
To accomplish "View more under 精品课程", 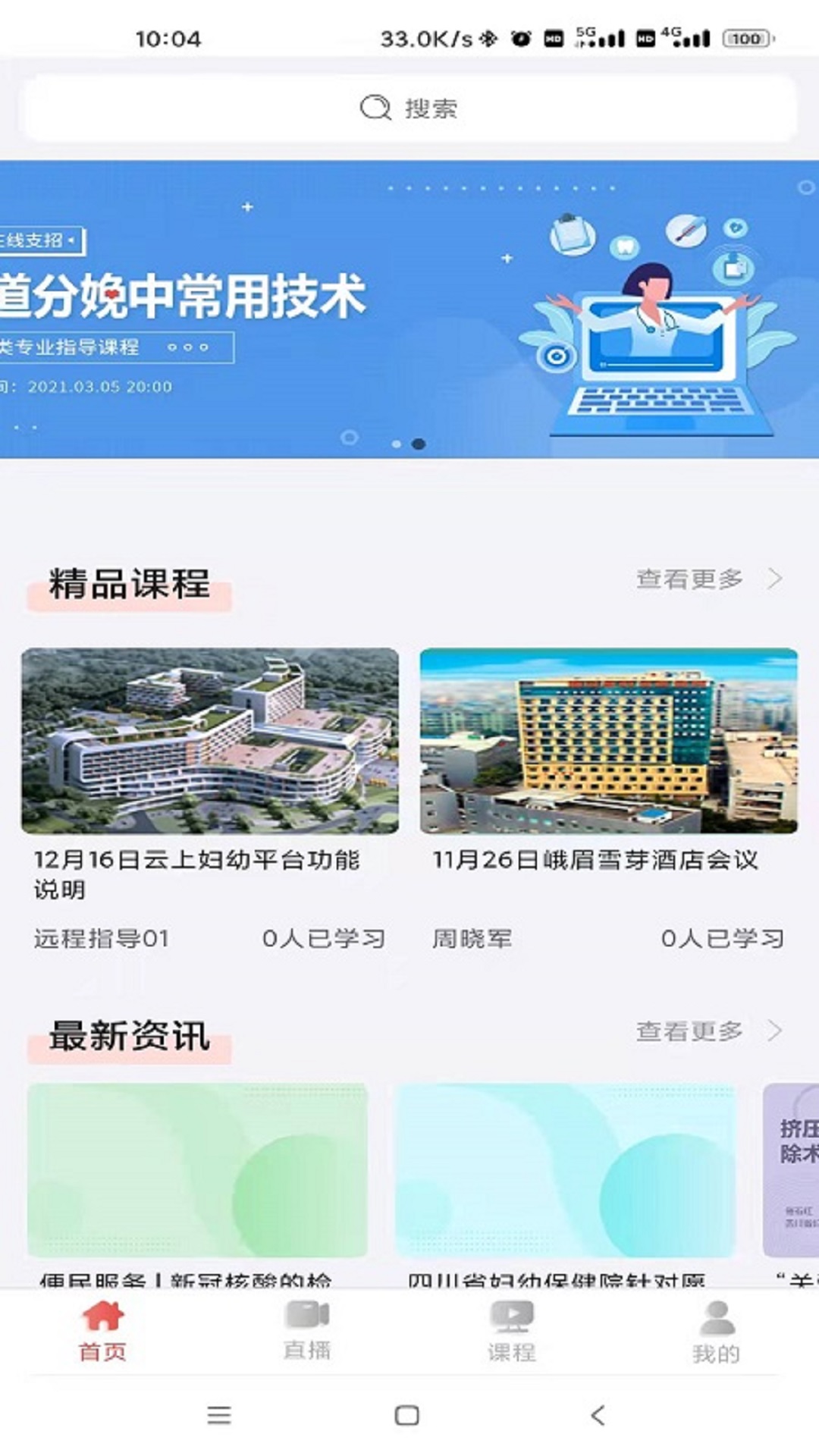I will (708, 579).
